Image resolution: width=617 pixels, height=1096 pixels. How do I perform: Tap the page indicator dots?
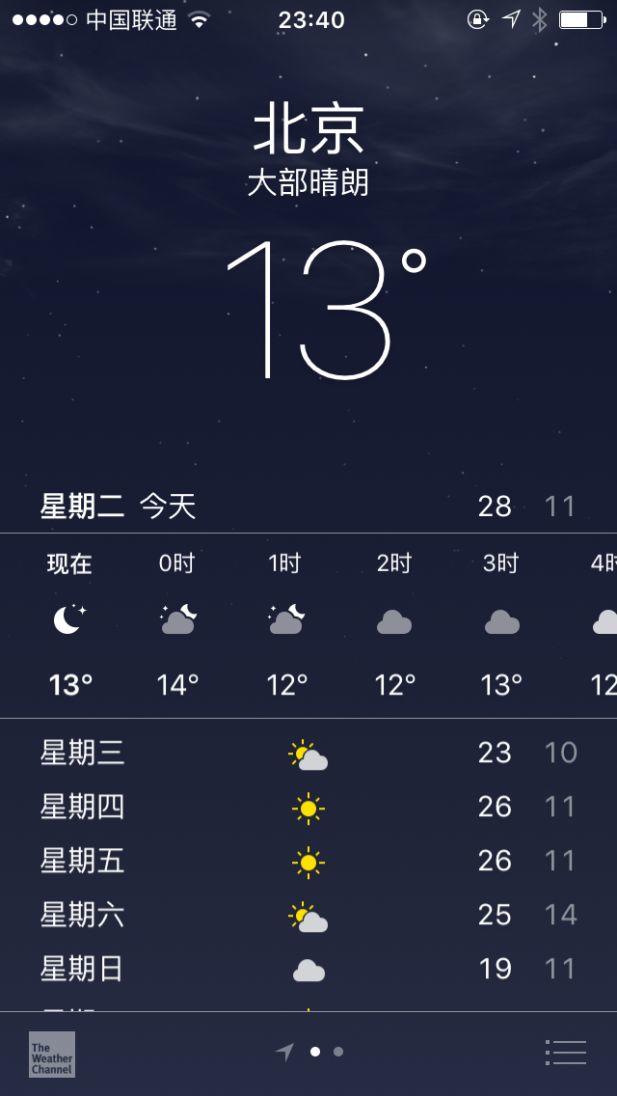tap(310, 1051)
